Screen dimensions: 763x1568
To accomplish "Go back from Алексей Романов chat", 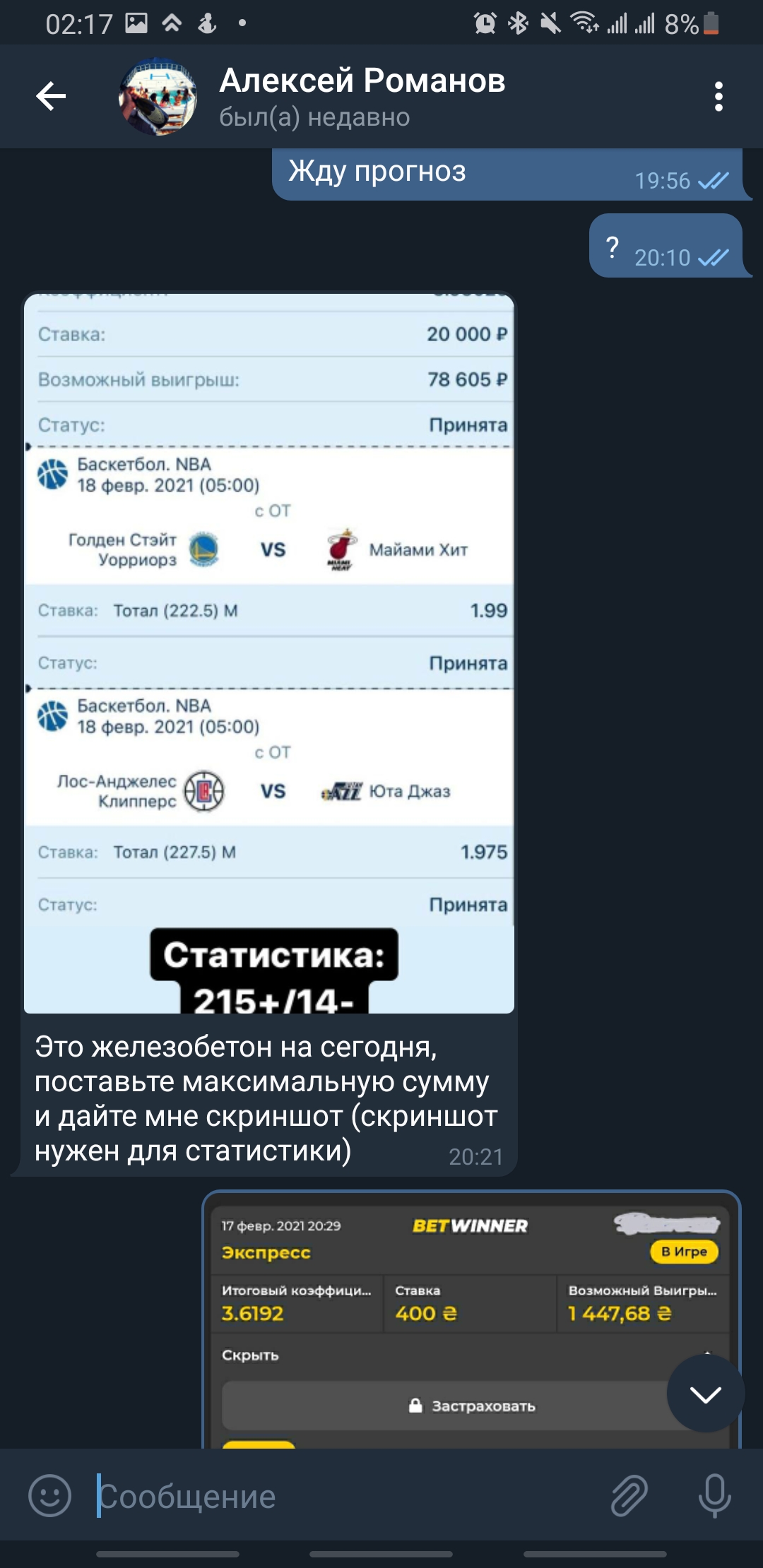I will tap(51, 97).
